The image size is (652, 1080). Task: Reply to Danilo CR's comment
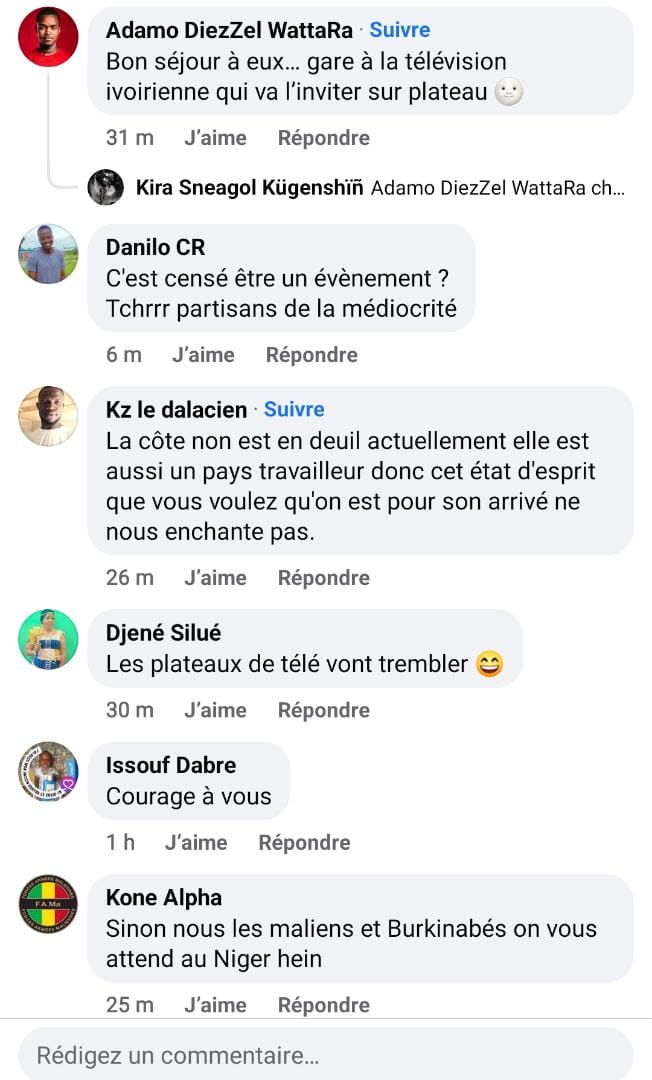(311, 355)
